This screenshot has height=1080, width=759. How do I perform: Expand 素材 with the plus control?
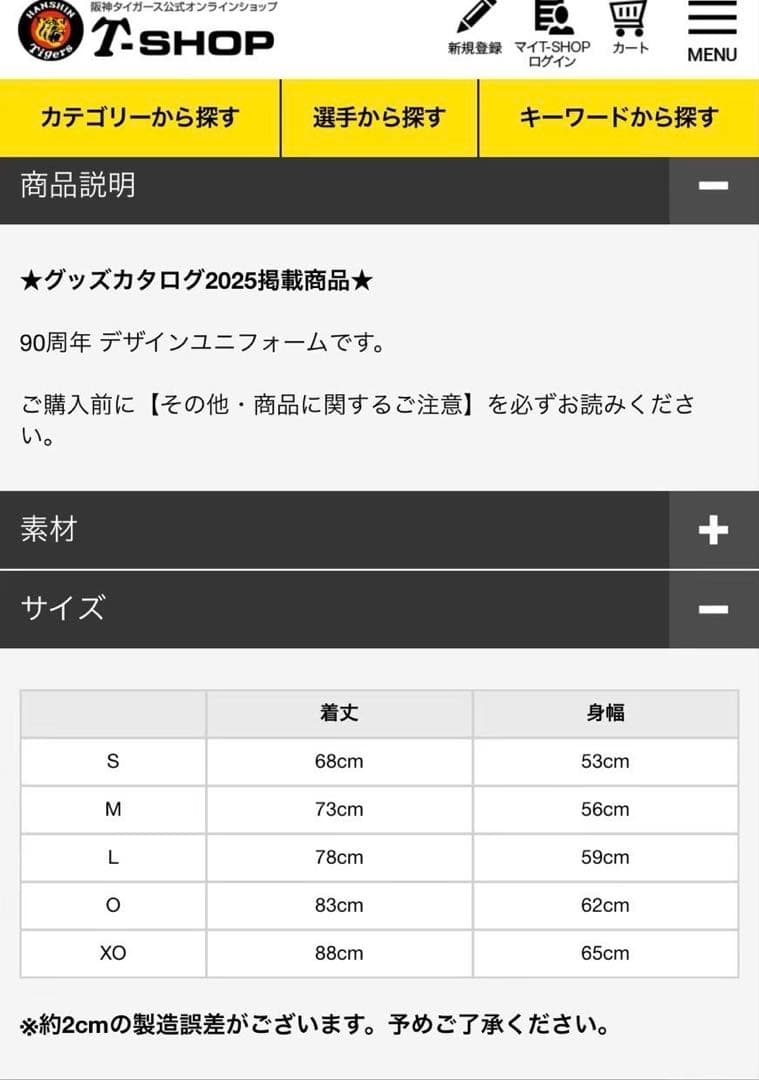[711, 529]
